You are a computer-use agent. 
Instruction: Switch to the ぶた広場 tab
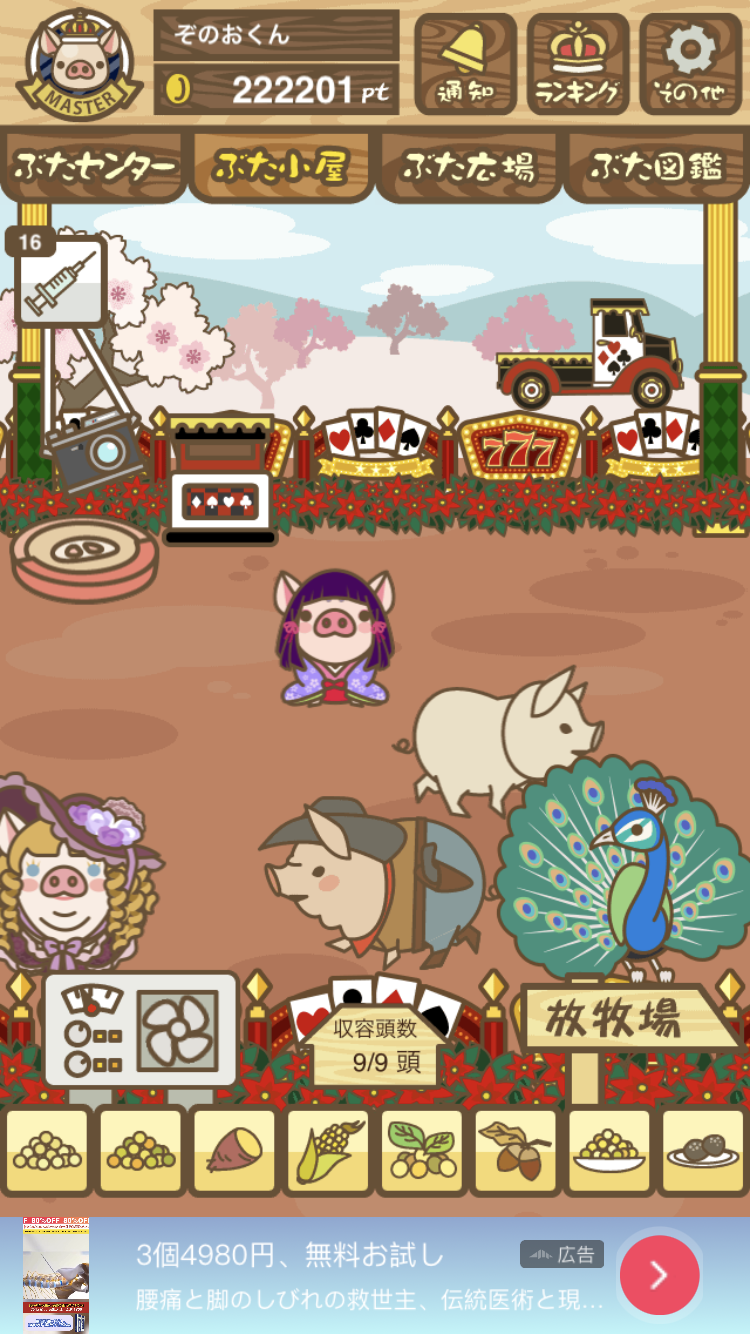pos(468,166)
